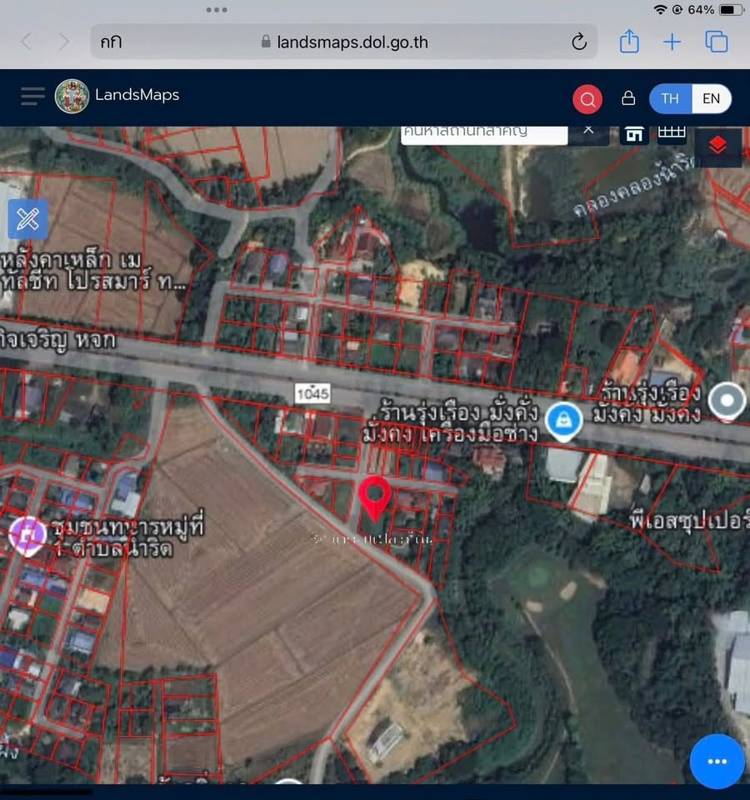The height and width of the screenshot is (800, 750).
Task: Tap the place search text field
Action: point(484,133)
